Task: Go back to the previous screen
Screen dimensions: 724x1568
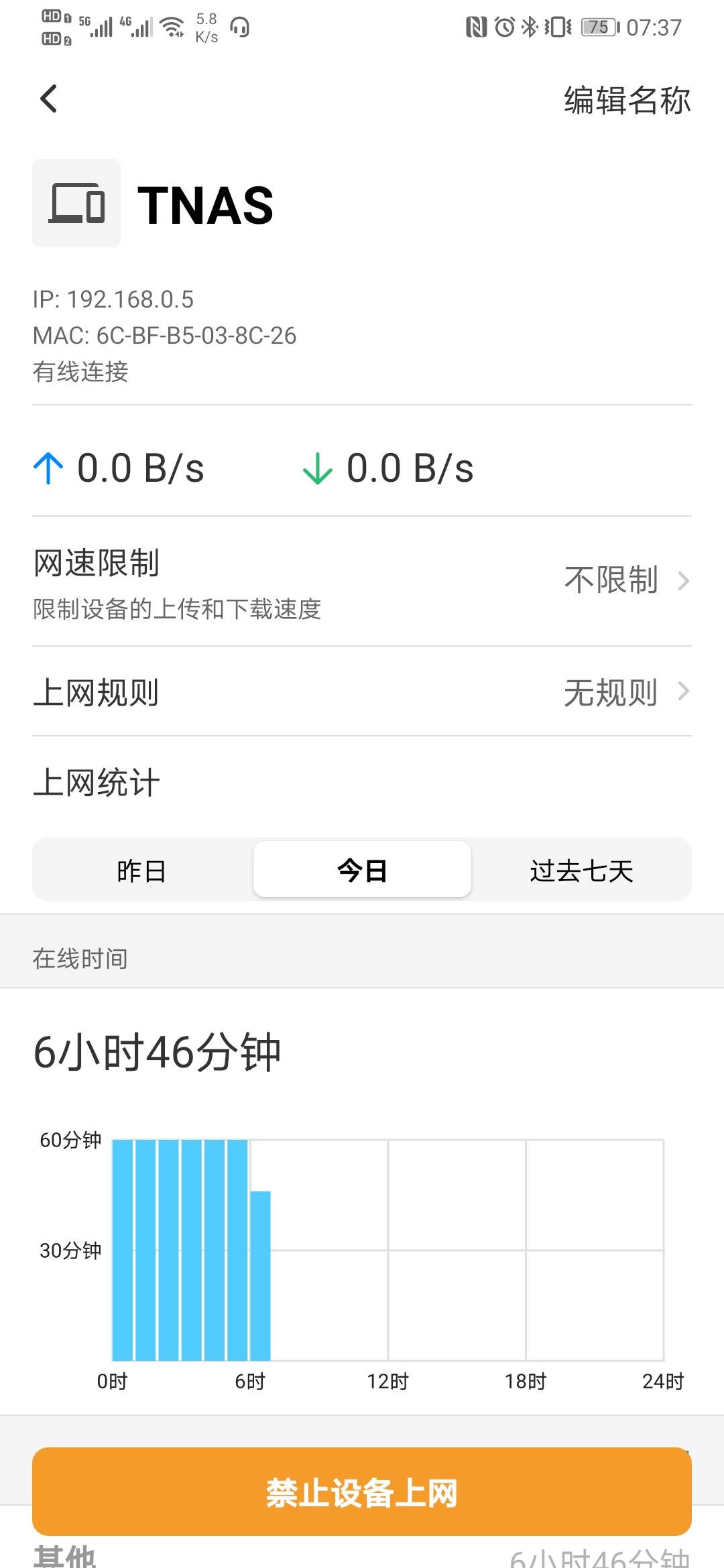Action: pos(49,99)
